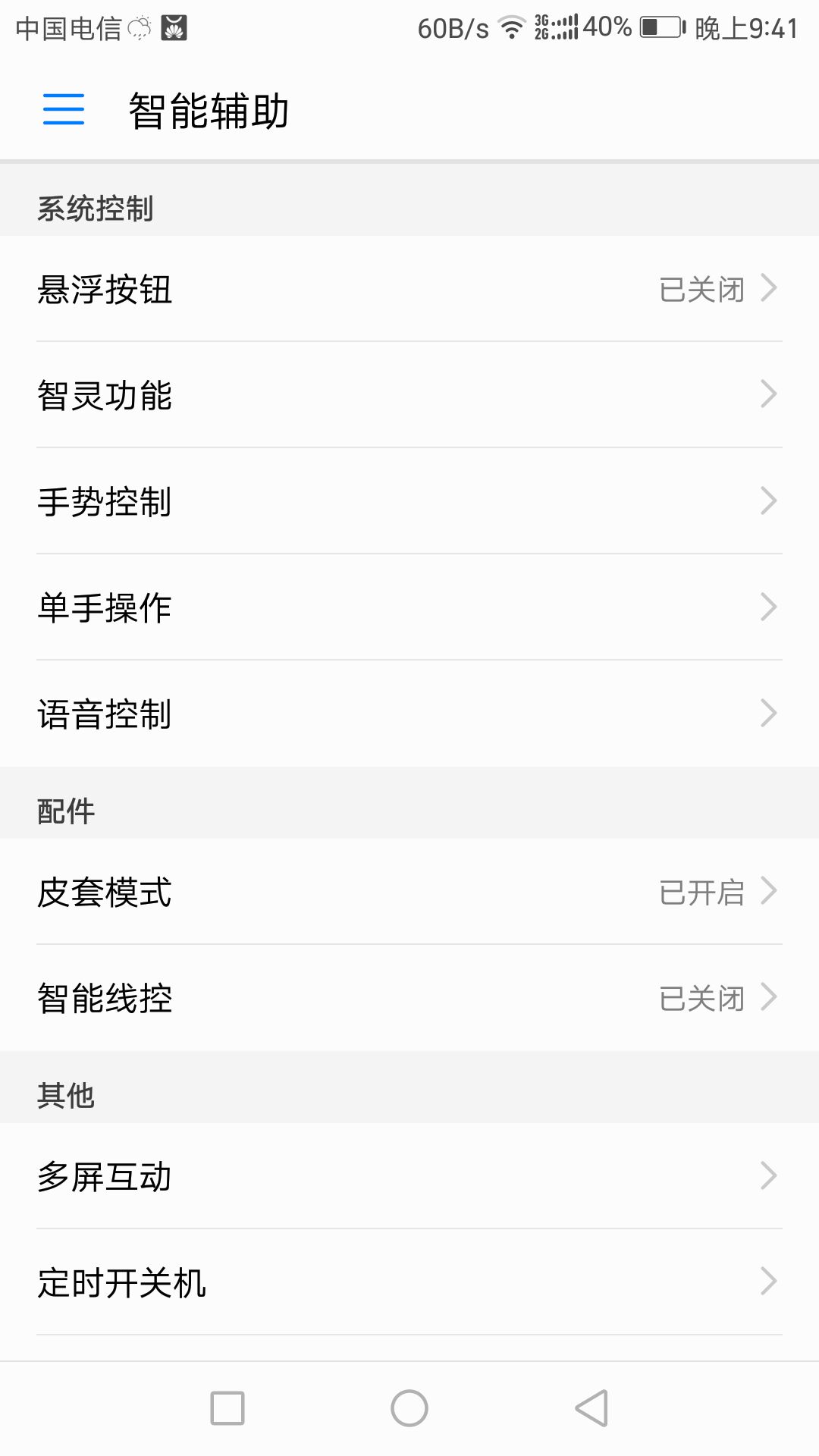Tap the system back button
Viewport: 819px width, 1456px height.
pyautogui.click(x=592, y=1408)
